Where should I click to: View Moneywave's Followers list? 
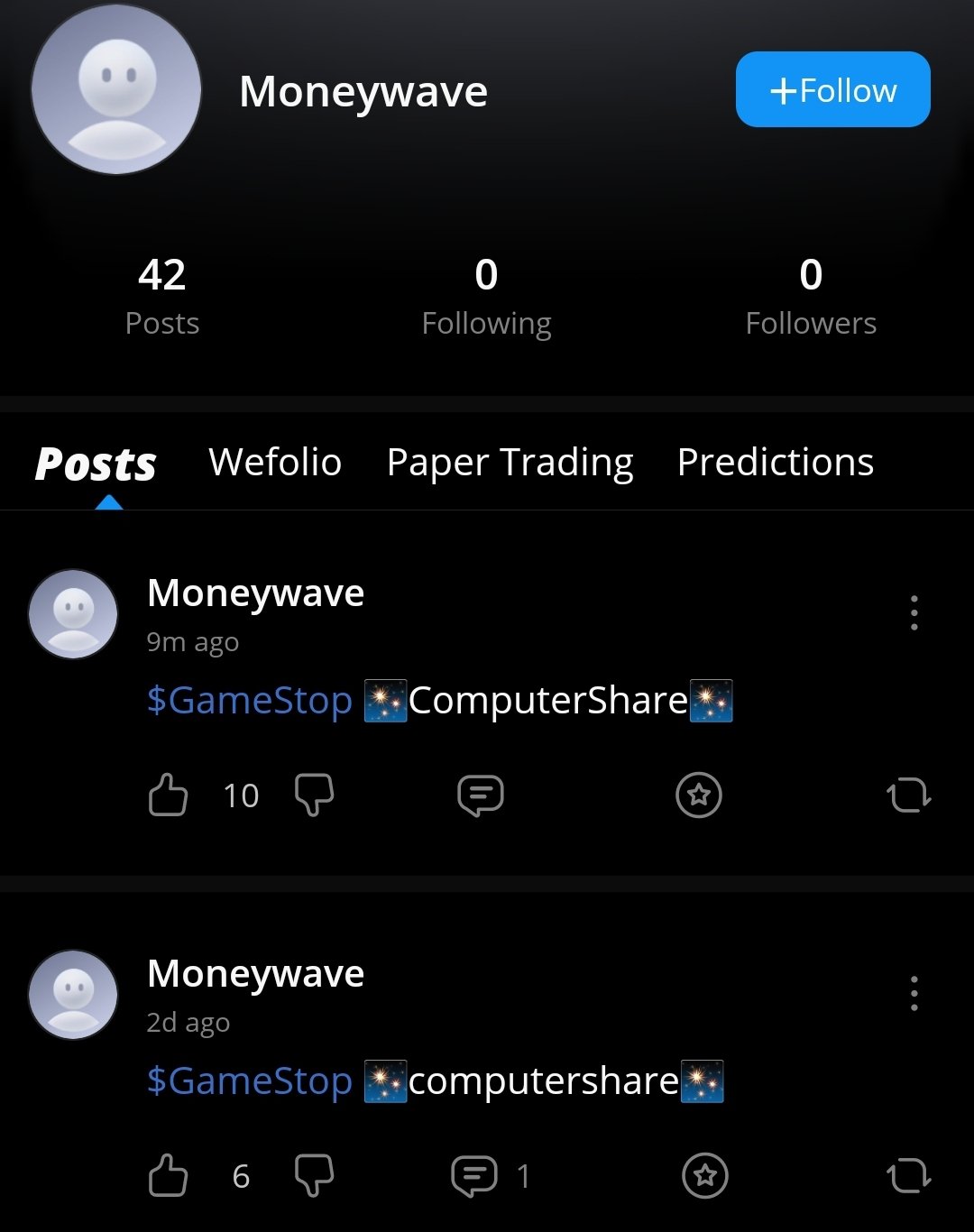click(x=811, y=296)
